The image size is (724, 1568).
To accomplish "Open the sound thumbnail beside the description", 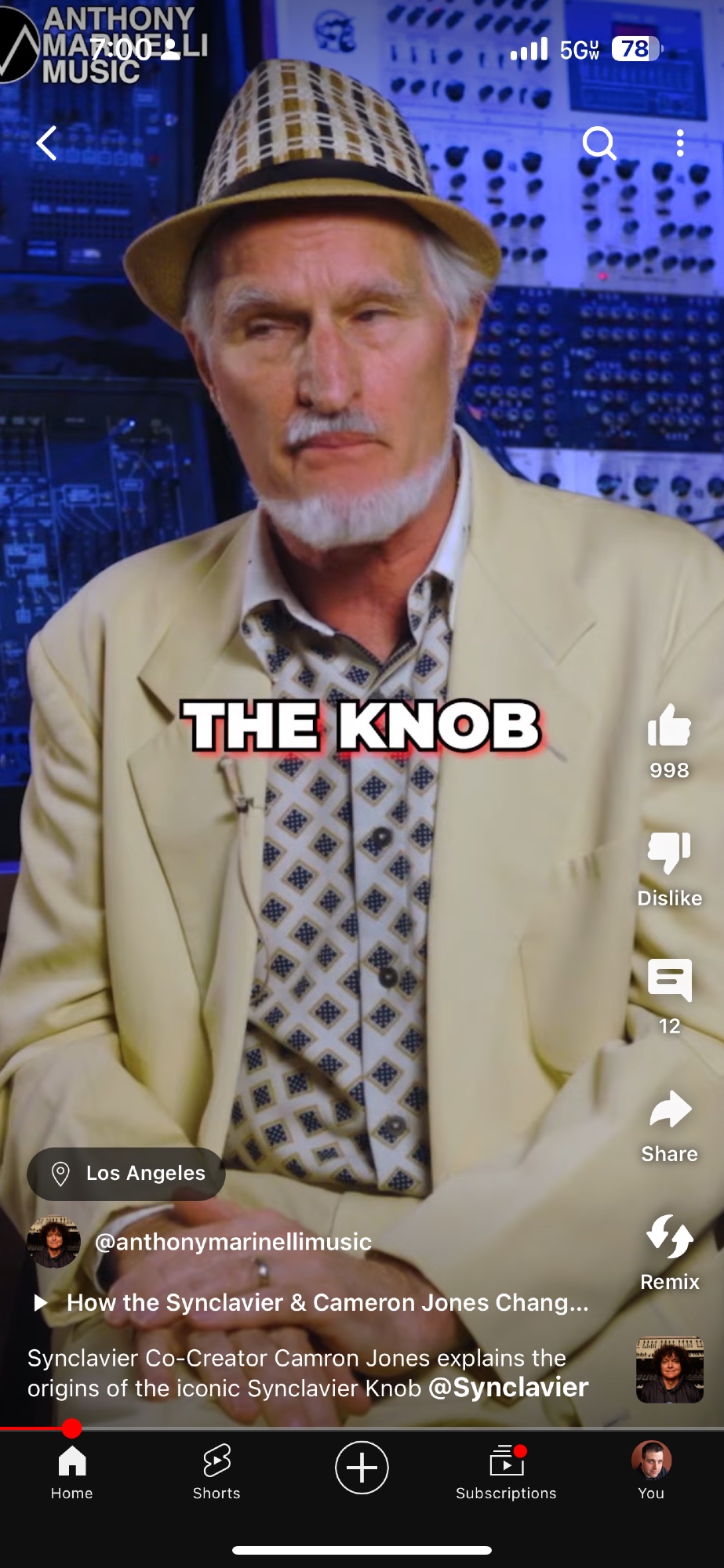I will click(x=669, y=1370).
